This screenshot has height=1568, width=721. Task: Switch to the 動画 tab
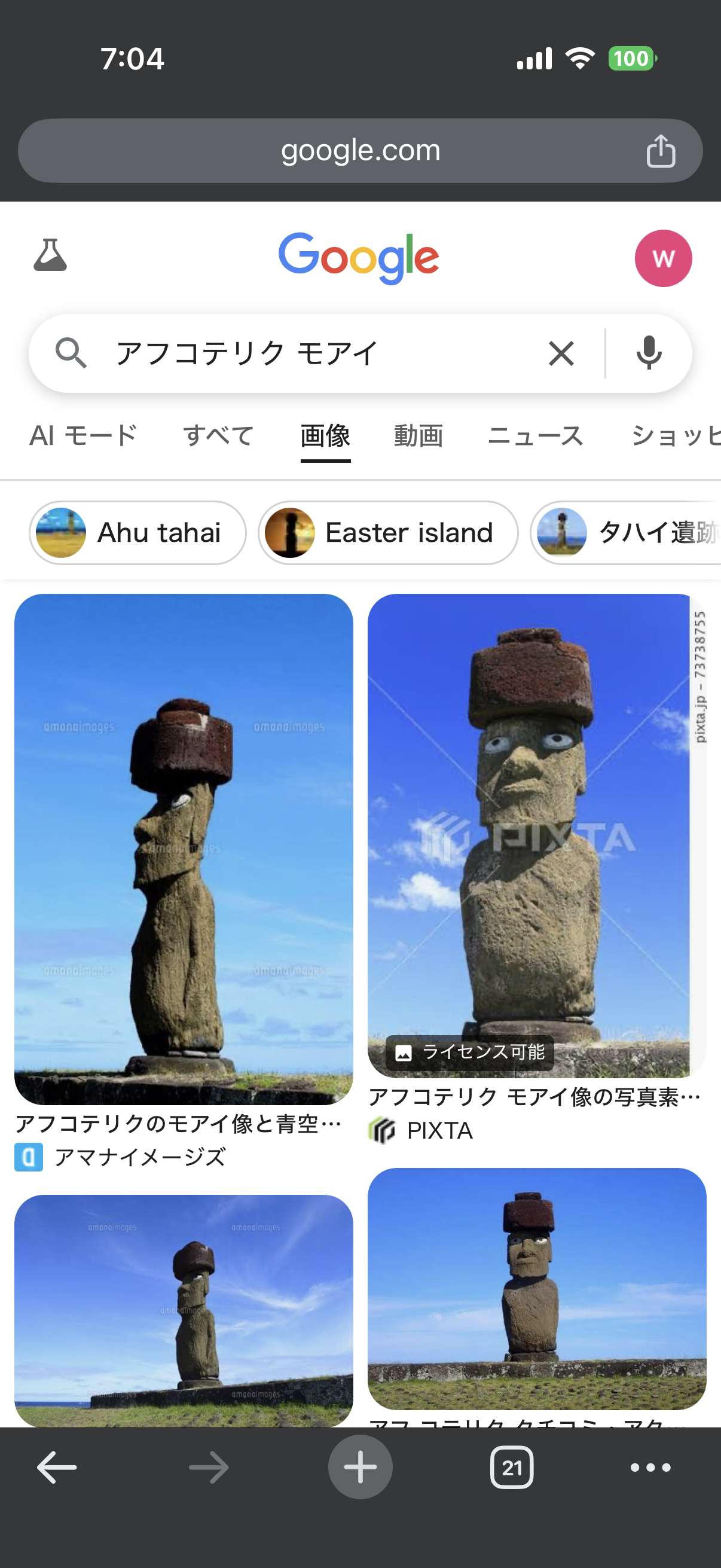(x=418, y=436)
